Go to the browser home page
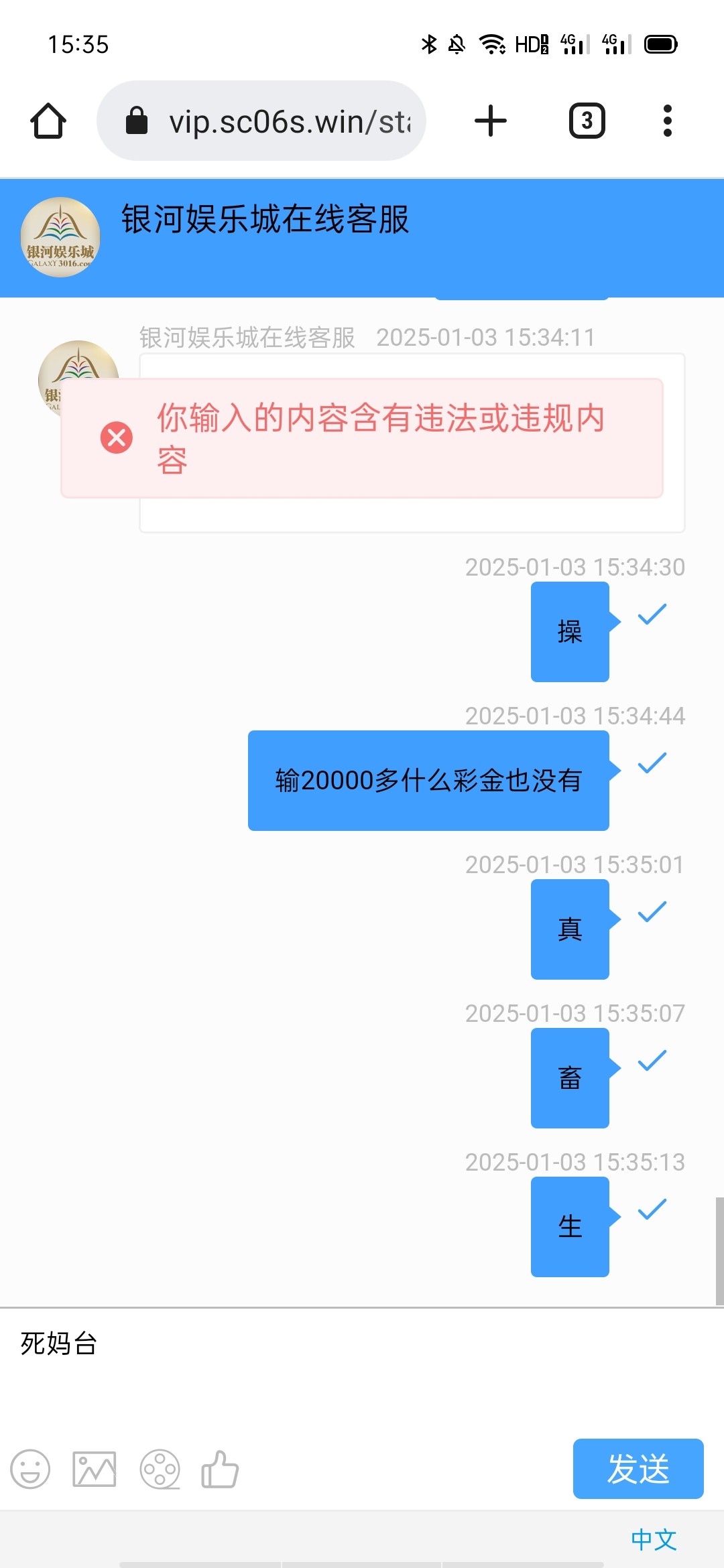Viewport: 724px width, 1568px height. [48, 121]
